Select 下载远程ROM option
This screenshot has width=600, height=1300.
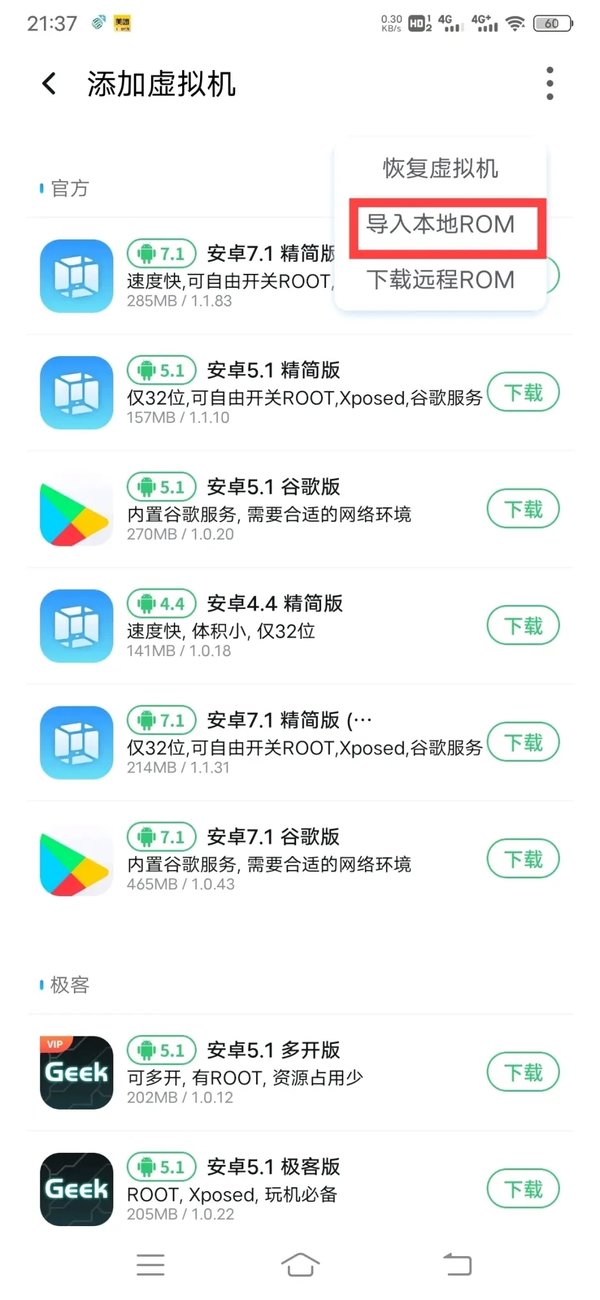(x=440, y=280)
